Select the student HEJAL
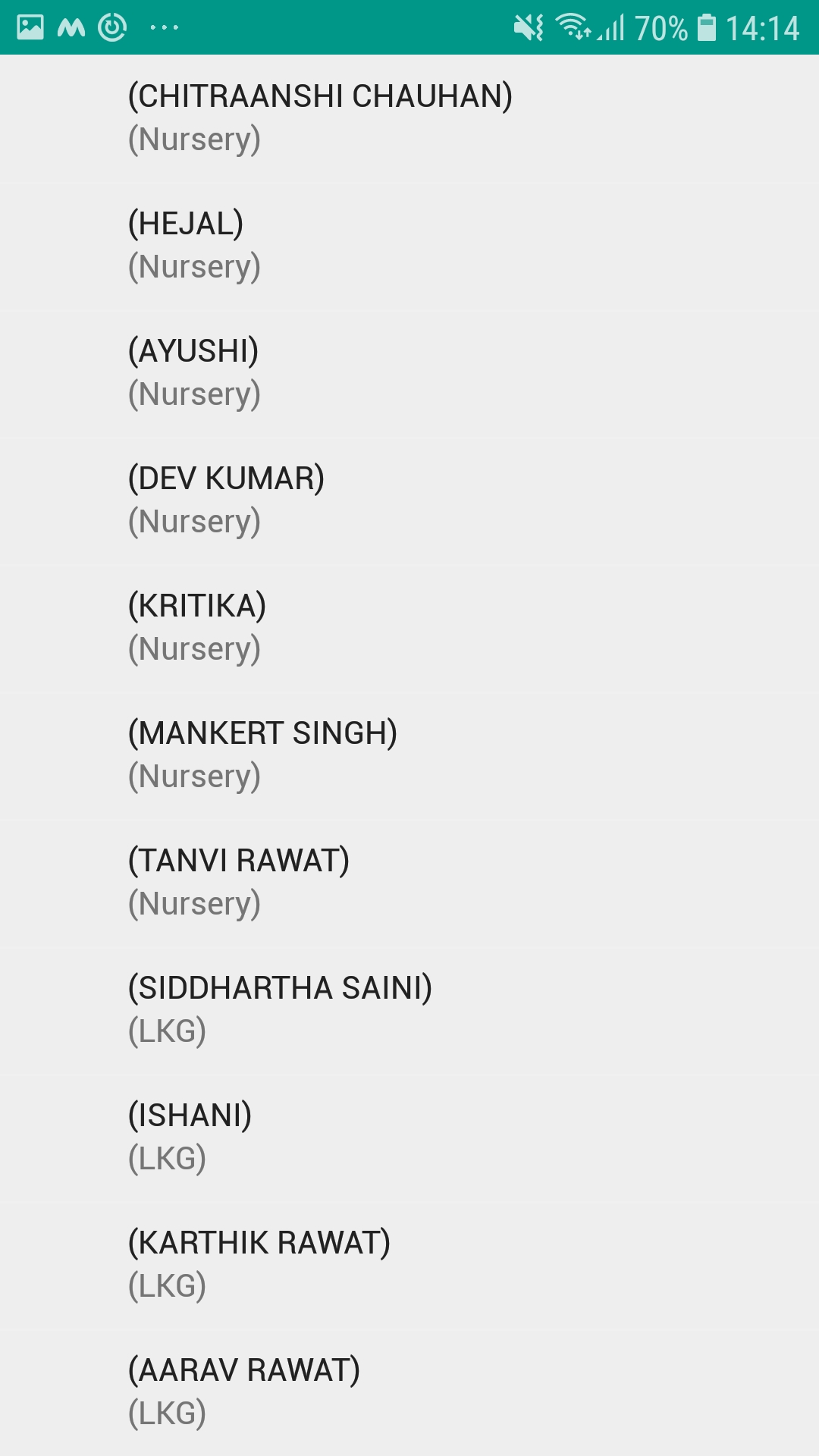This screenshot has height=1456, width=819. point(409,246)
